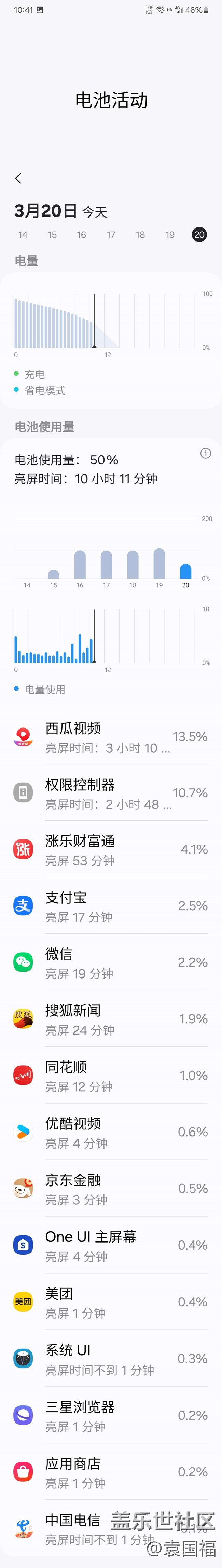This screenshot has width=222, height=1568.
Task: View 微信 battery usage
Action: tap(111, 963)
